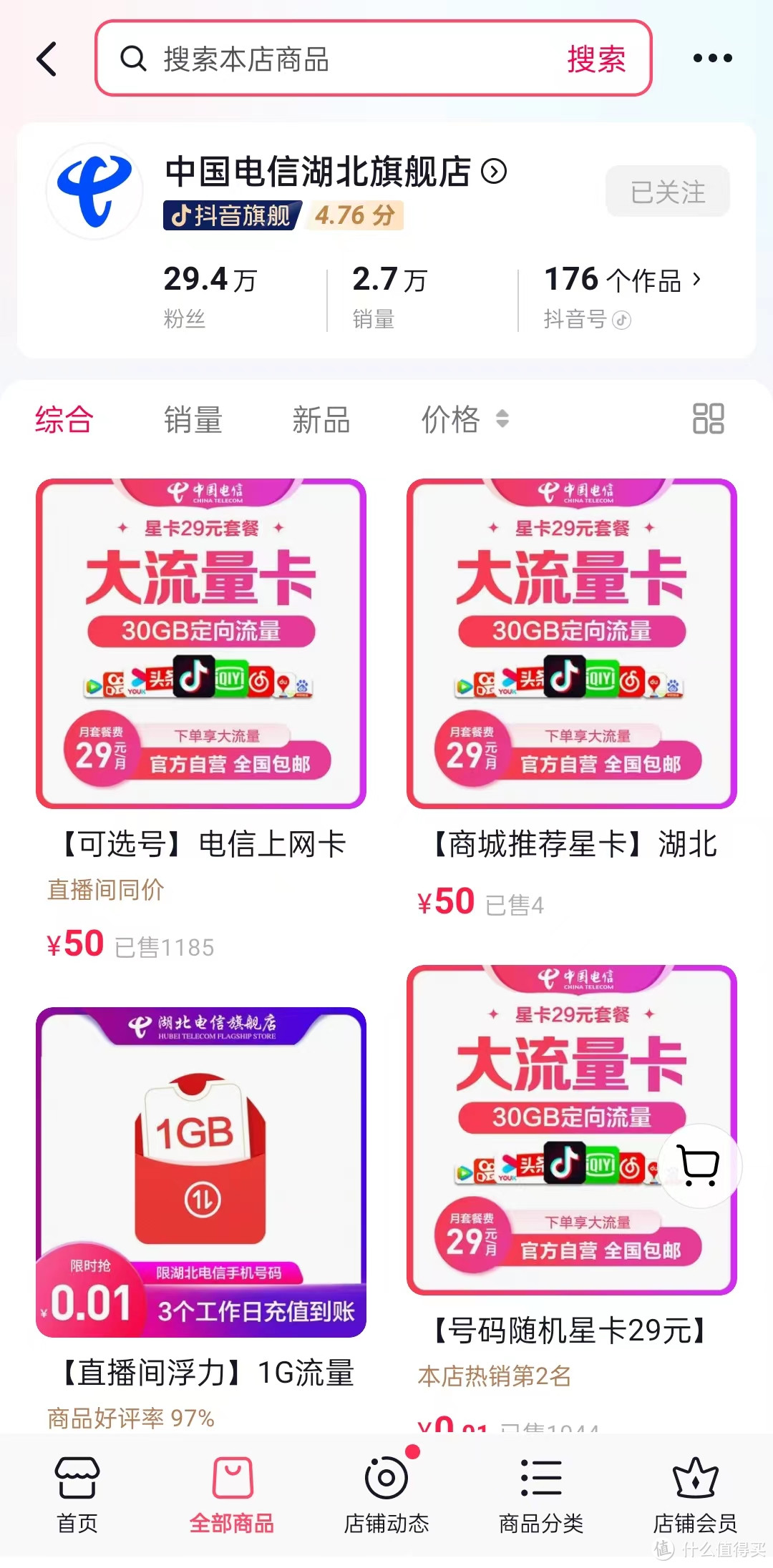
Task: Toggle 已关注 to unfollow the store
Action: (x=666, y=191)
